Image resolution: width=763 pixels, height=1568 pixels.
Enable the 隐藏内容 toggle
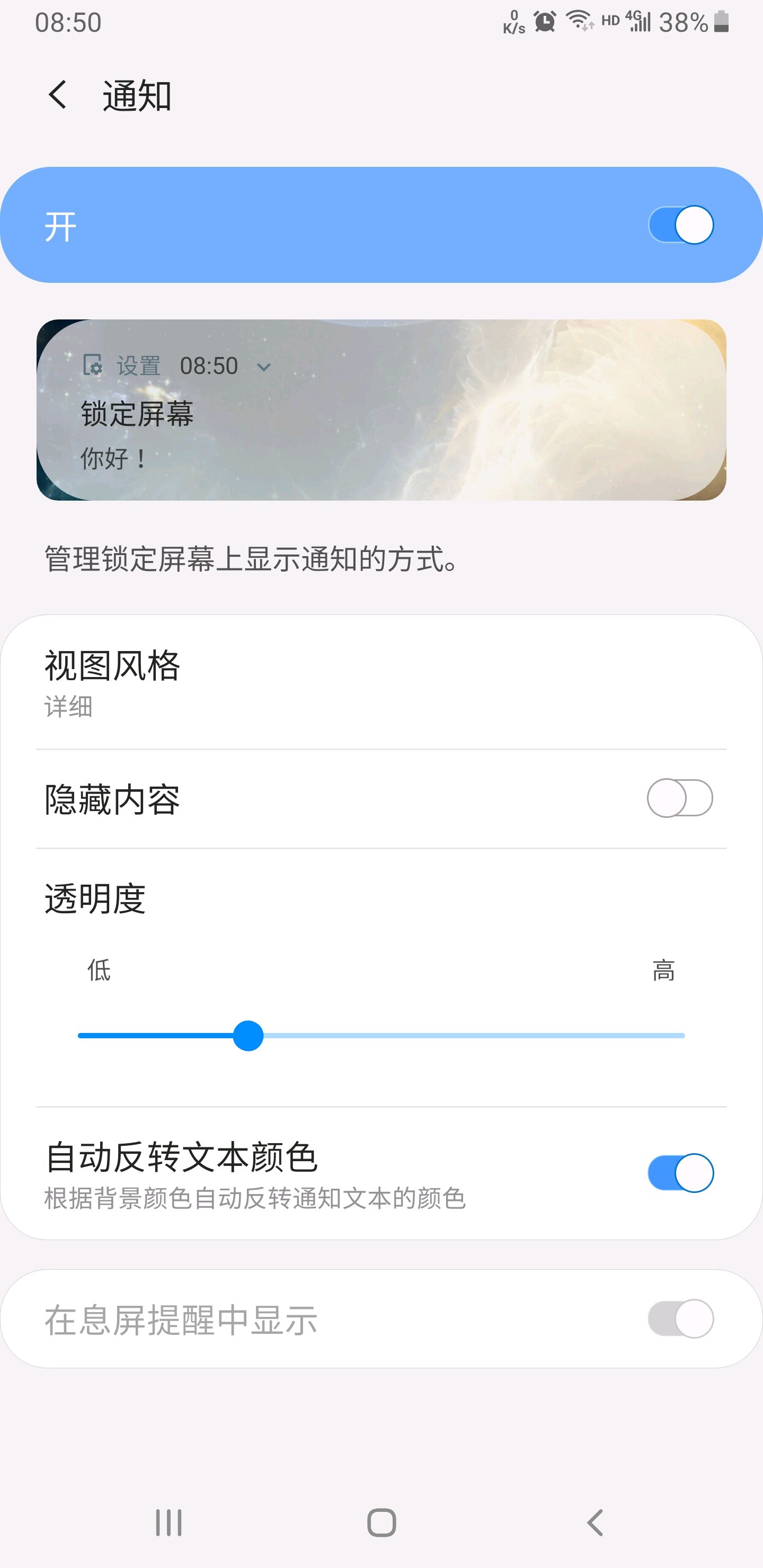[x=680, y=798]
